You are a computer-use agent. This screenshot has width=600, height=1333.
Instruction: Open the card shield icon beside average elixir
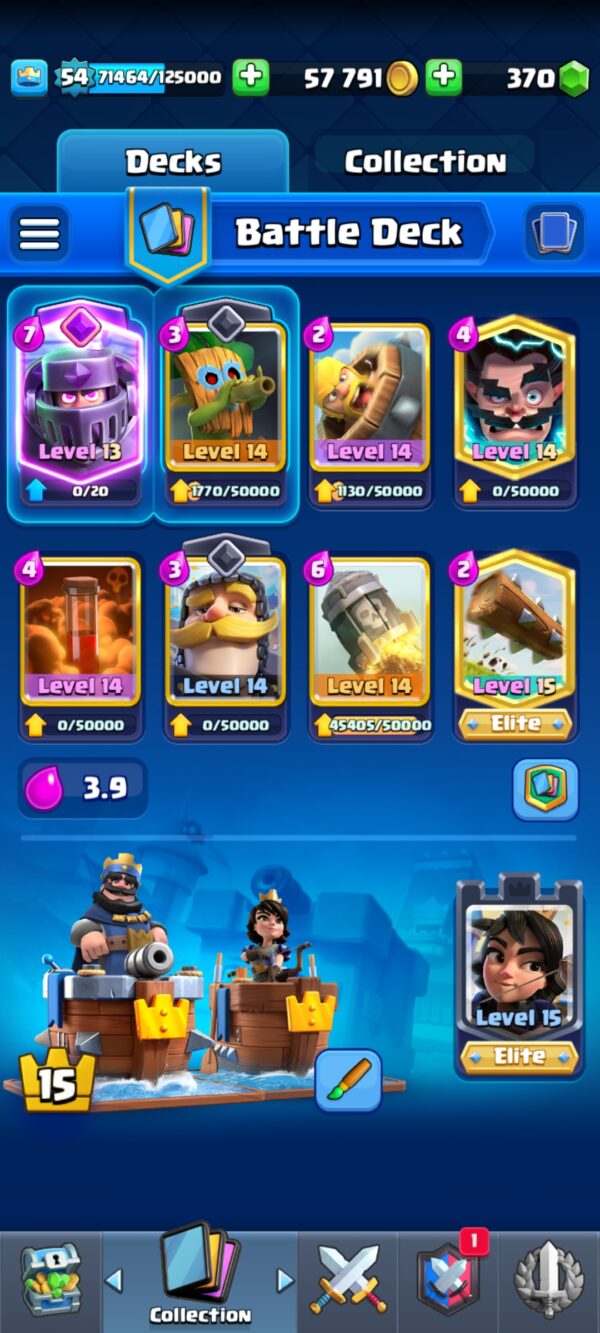click(546, 789)
